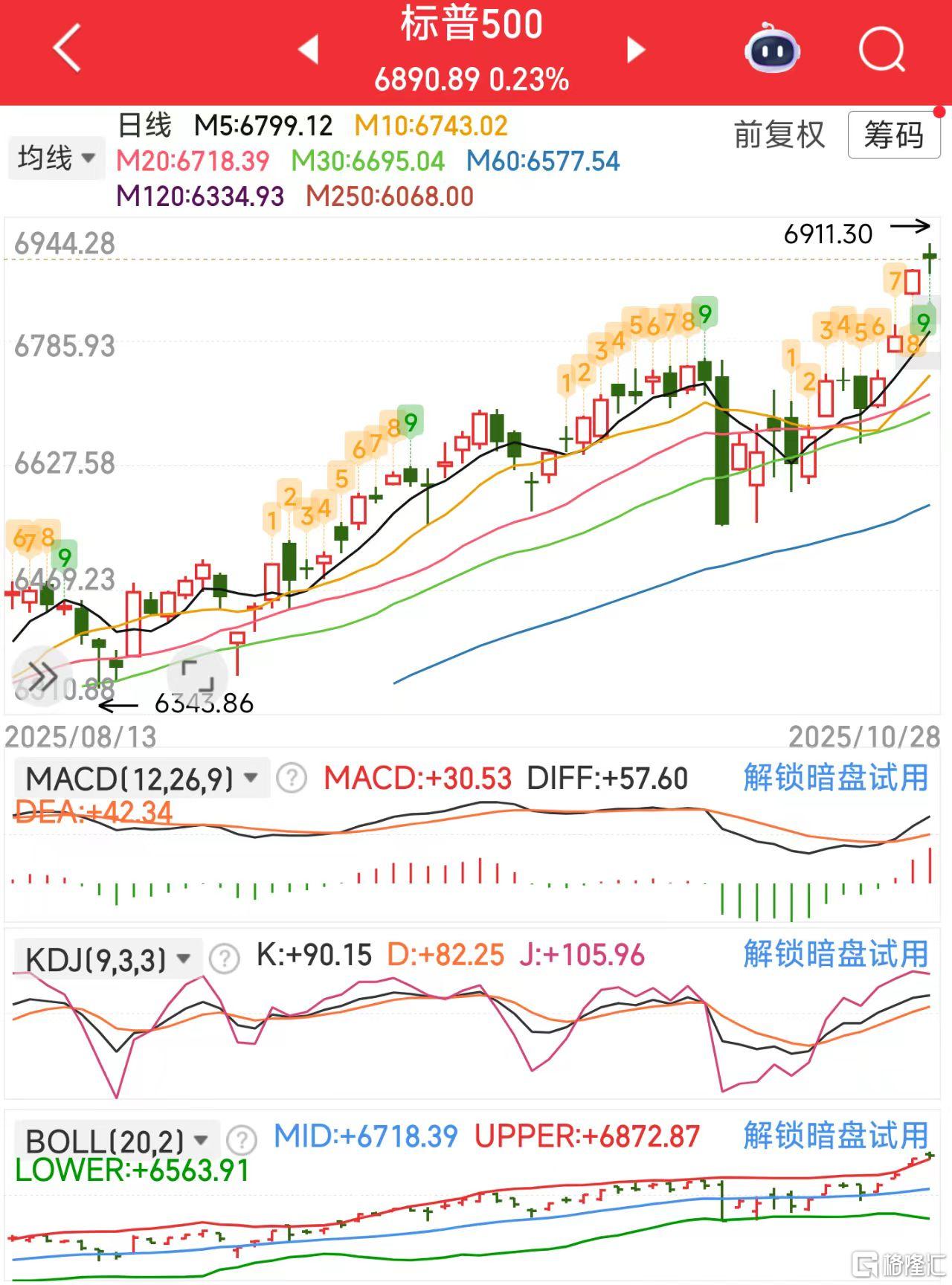
Task: Open the search icon
Action: 881,49
